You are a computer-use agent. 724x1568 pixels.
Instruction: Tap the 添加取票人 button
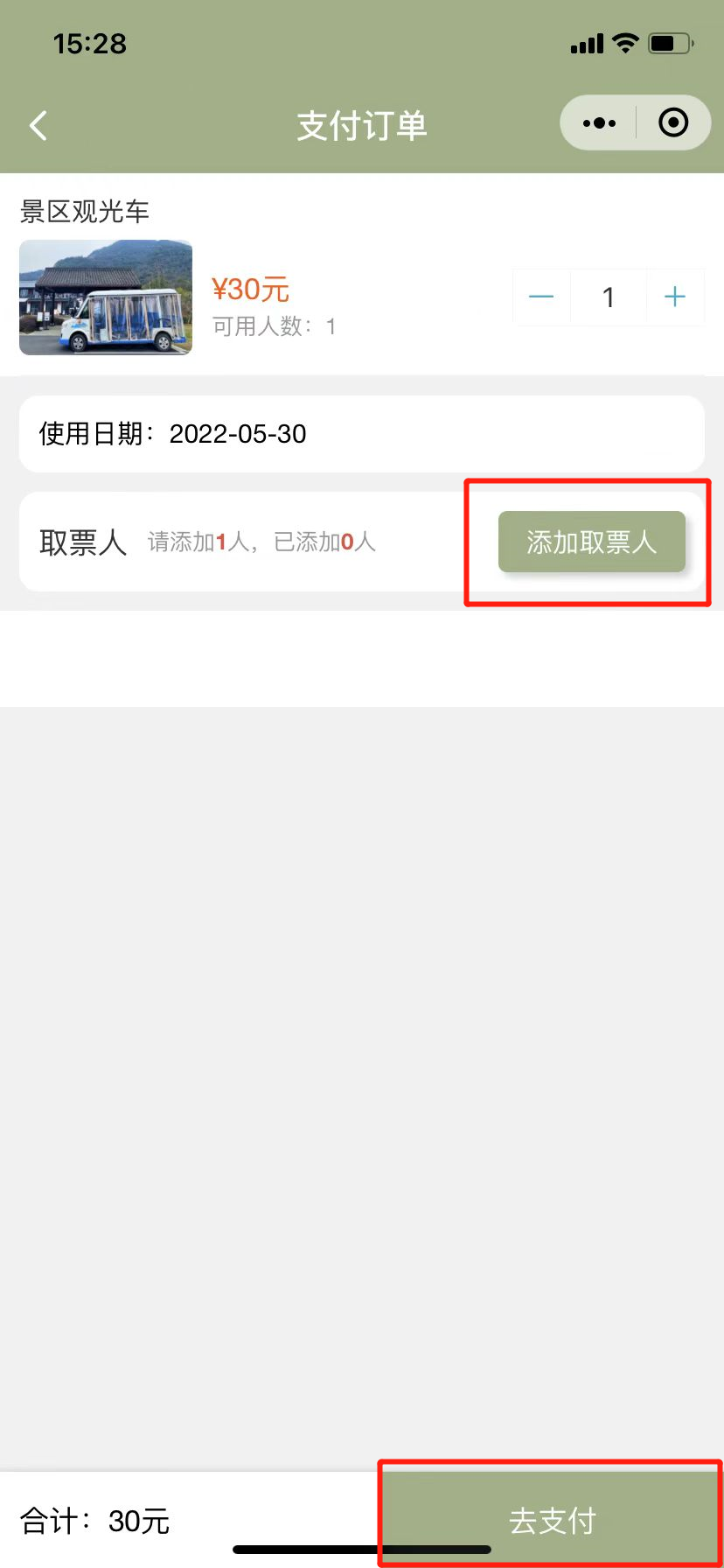coord(591,542)
